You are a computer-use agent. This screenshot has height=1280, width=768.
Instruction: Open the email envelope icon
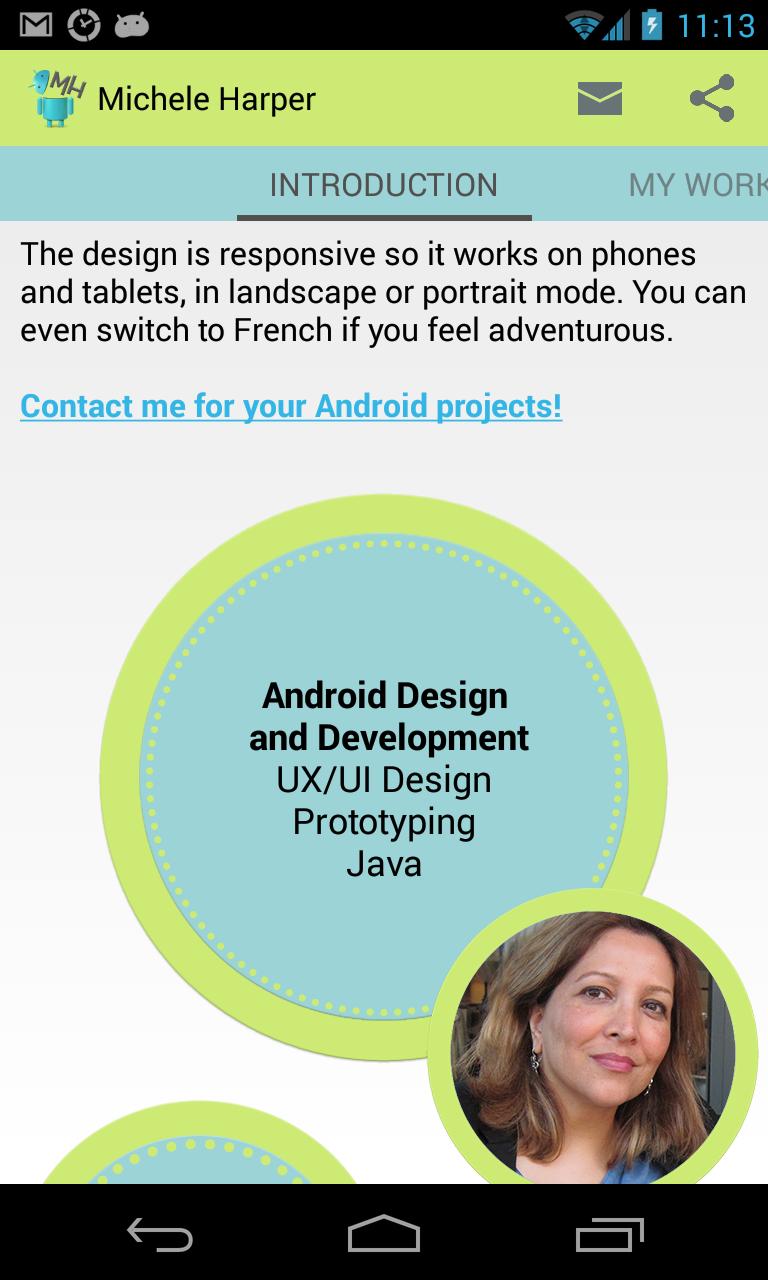(x=600, y=99)
